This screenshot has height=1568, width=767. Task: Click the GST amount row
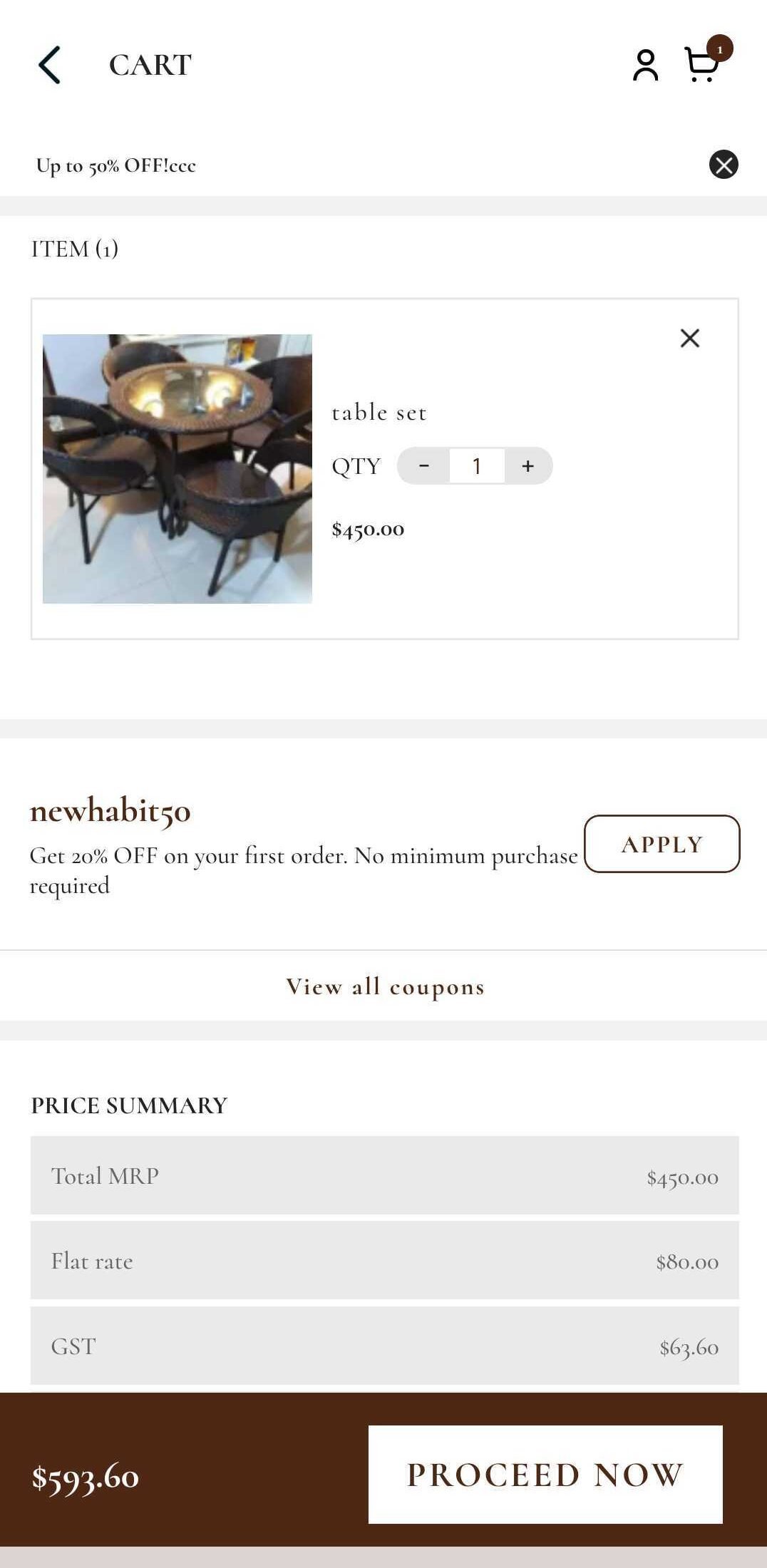coord(383,1346)
